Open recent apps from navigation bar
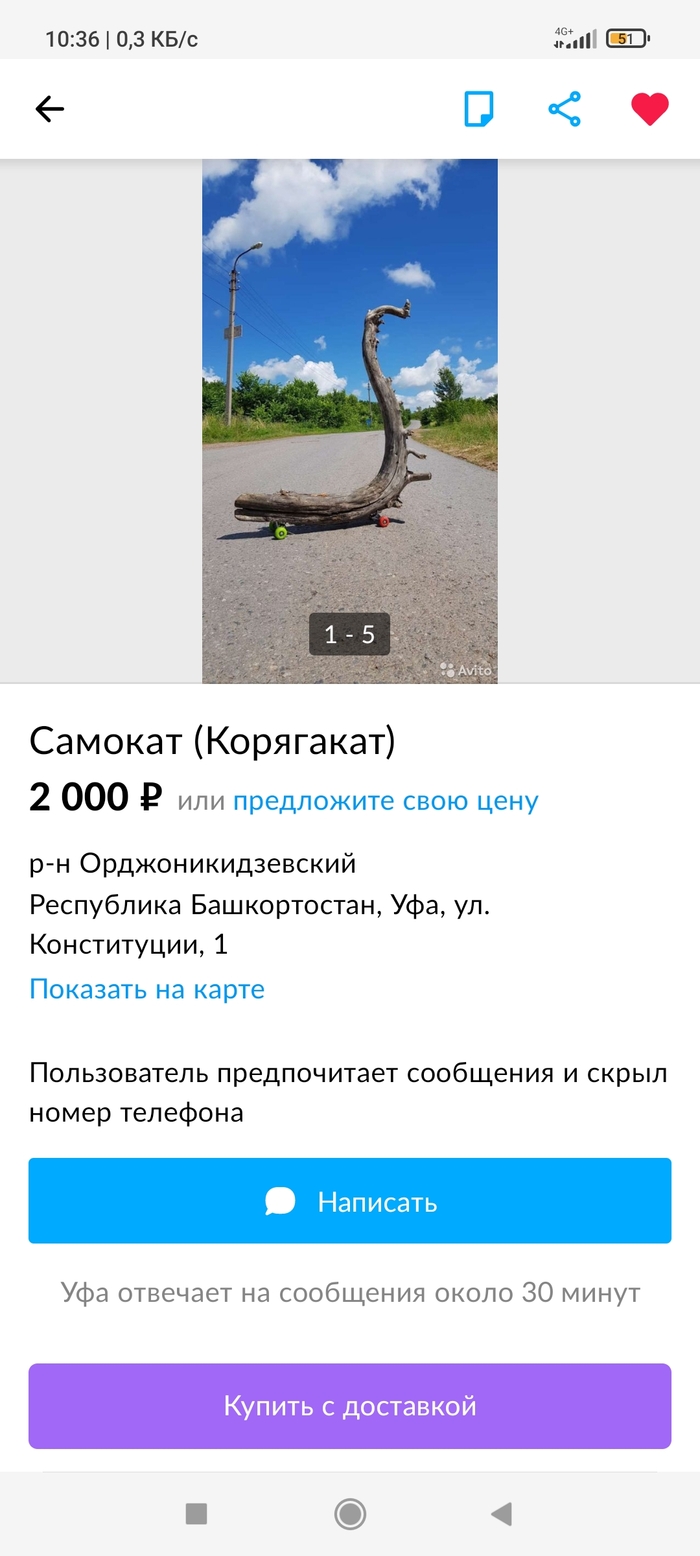Viewport: 700px width, 1556px height. (196, 1514)
